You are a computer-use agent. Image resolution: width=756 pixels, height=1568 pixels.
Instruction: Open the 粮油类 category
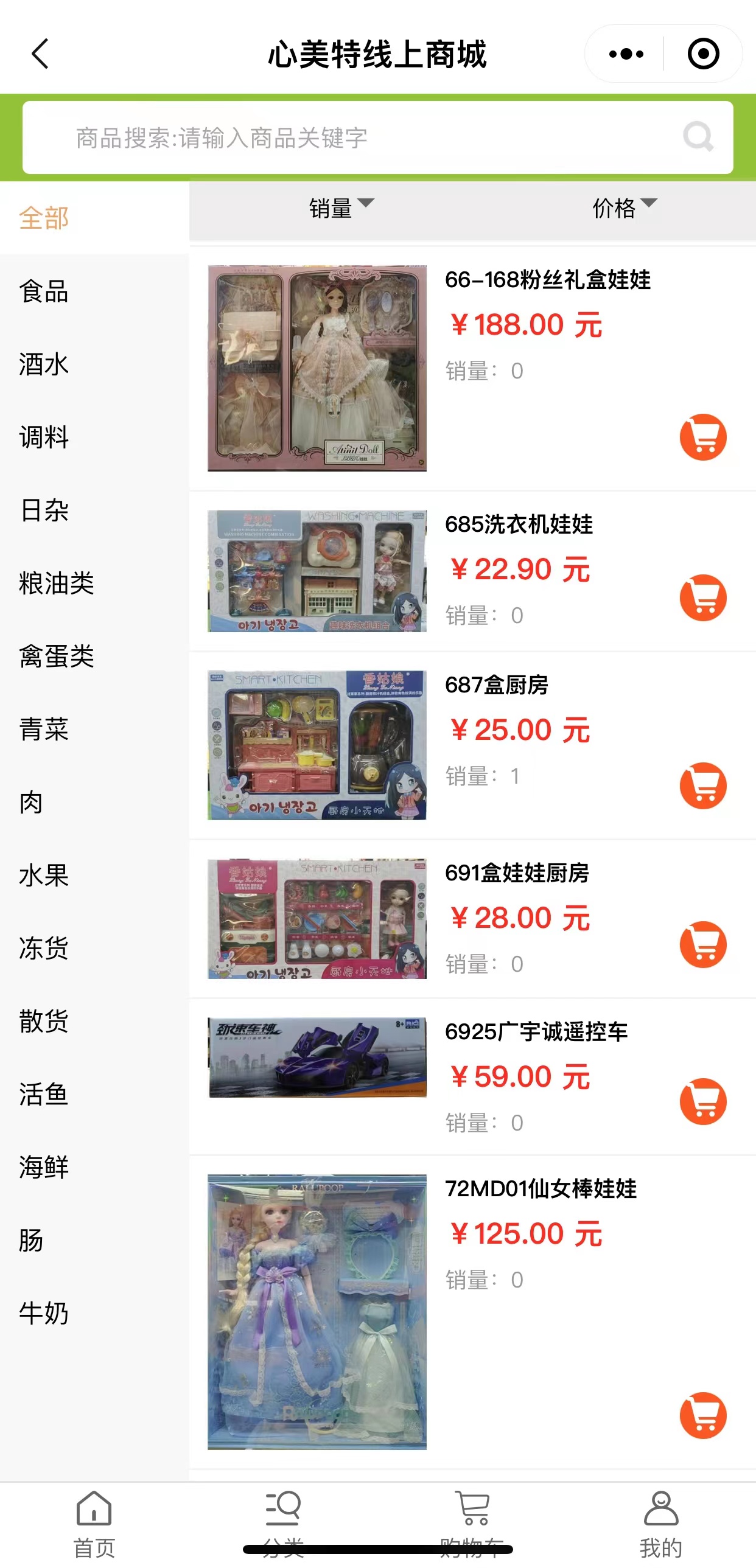(x=57, y=583)
